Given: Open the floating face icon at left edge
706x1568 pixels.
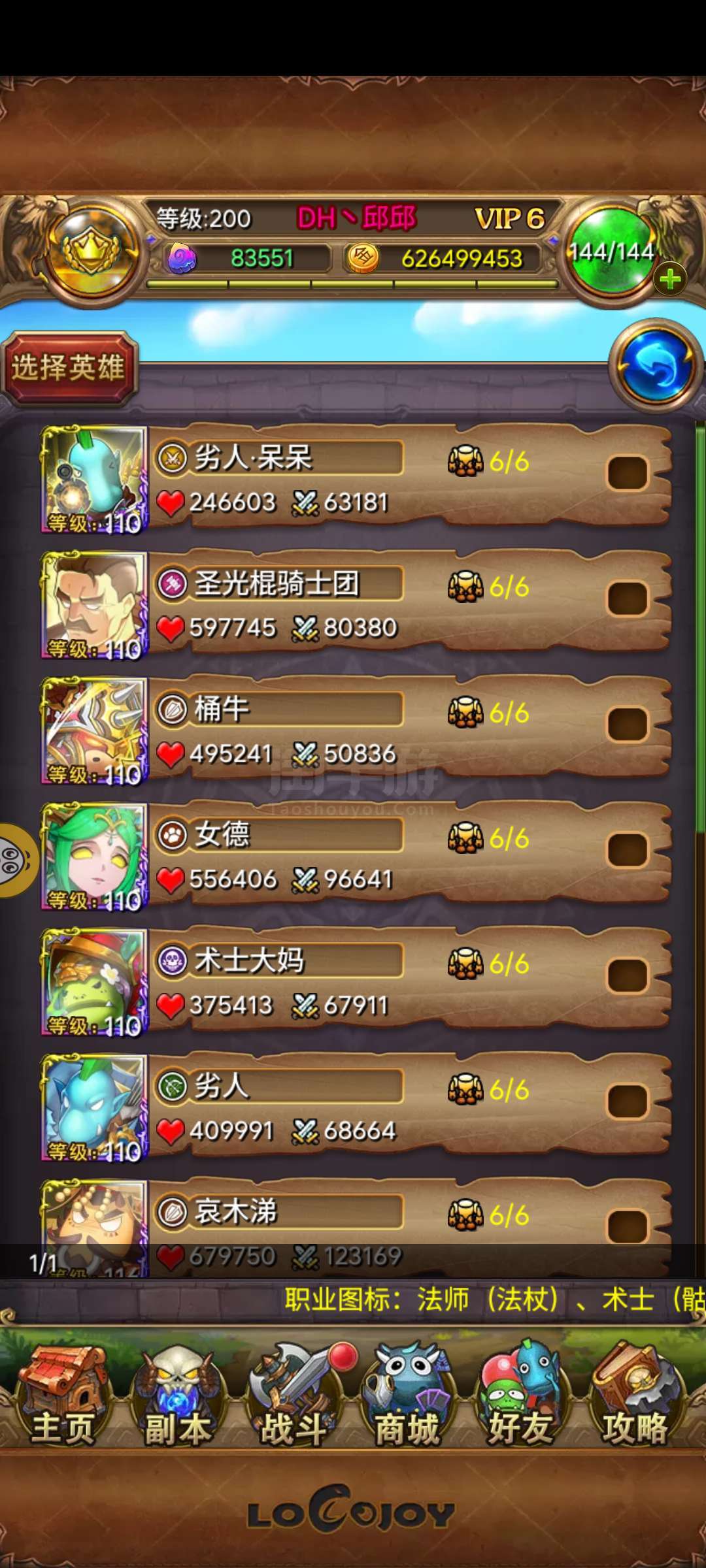Looking at the screenshot, I should pyautogui.click(x=14, y=860).
